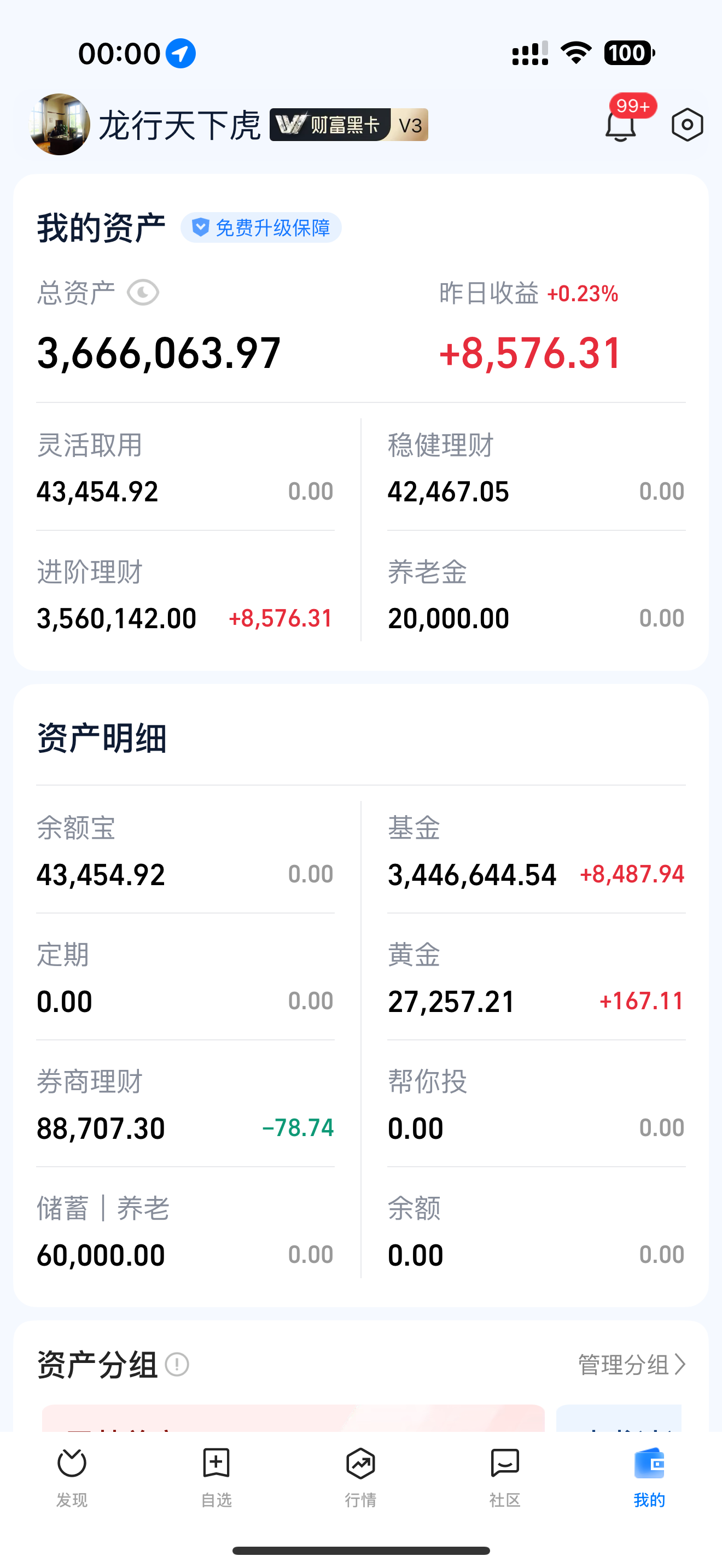View the 财富黑卡 V3 membership badge
The image size is (722, 1568).
point(349,125)
